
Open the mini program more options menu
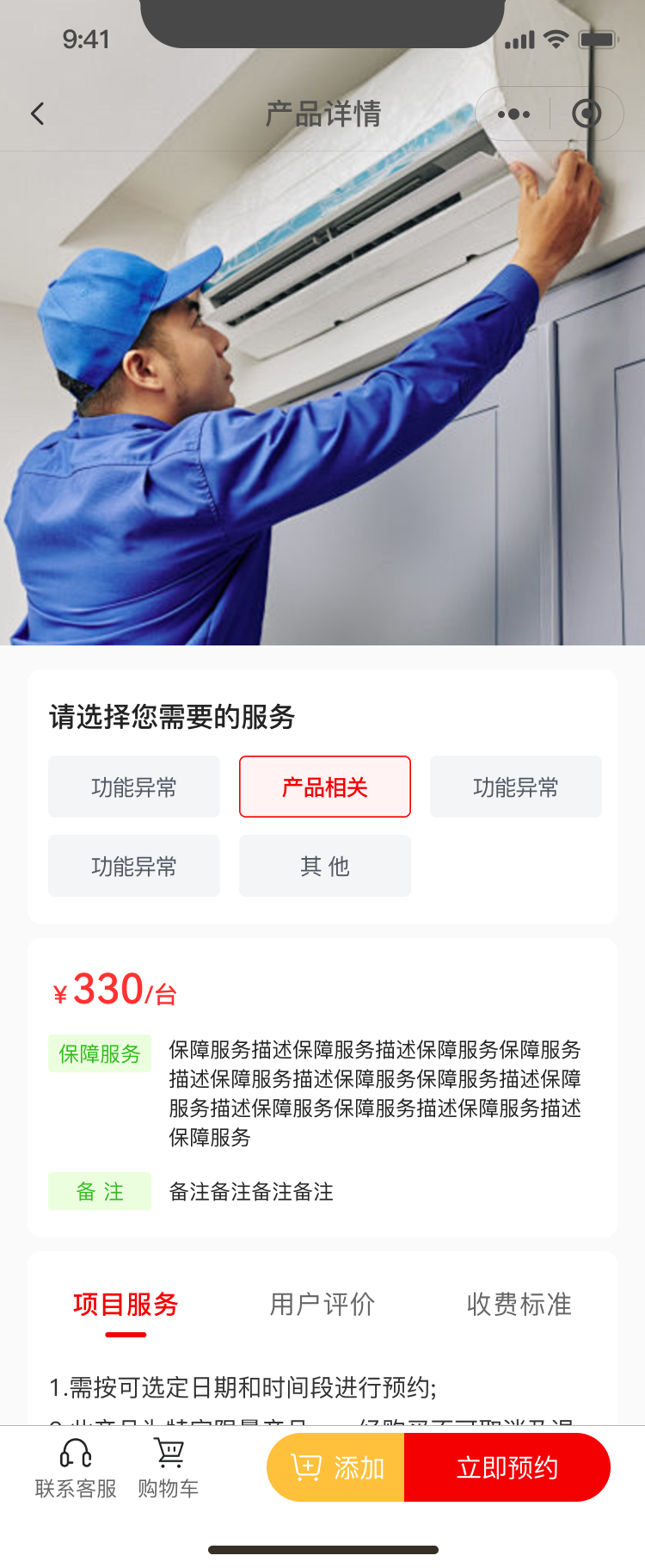click(x=513, y=114)
